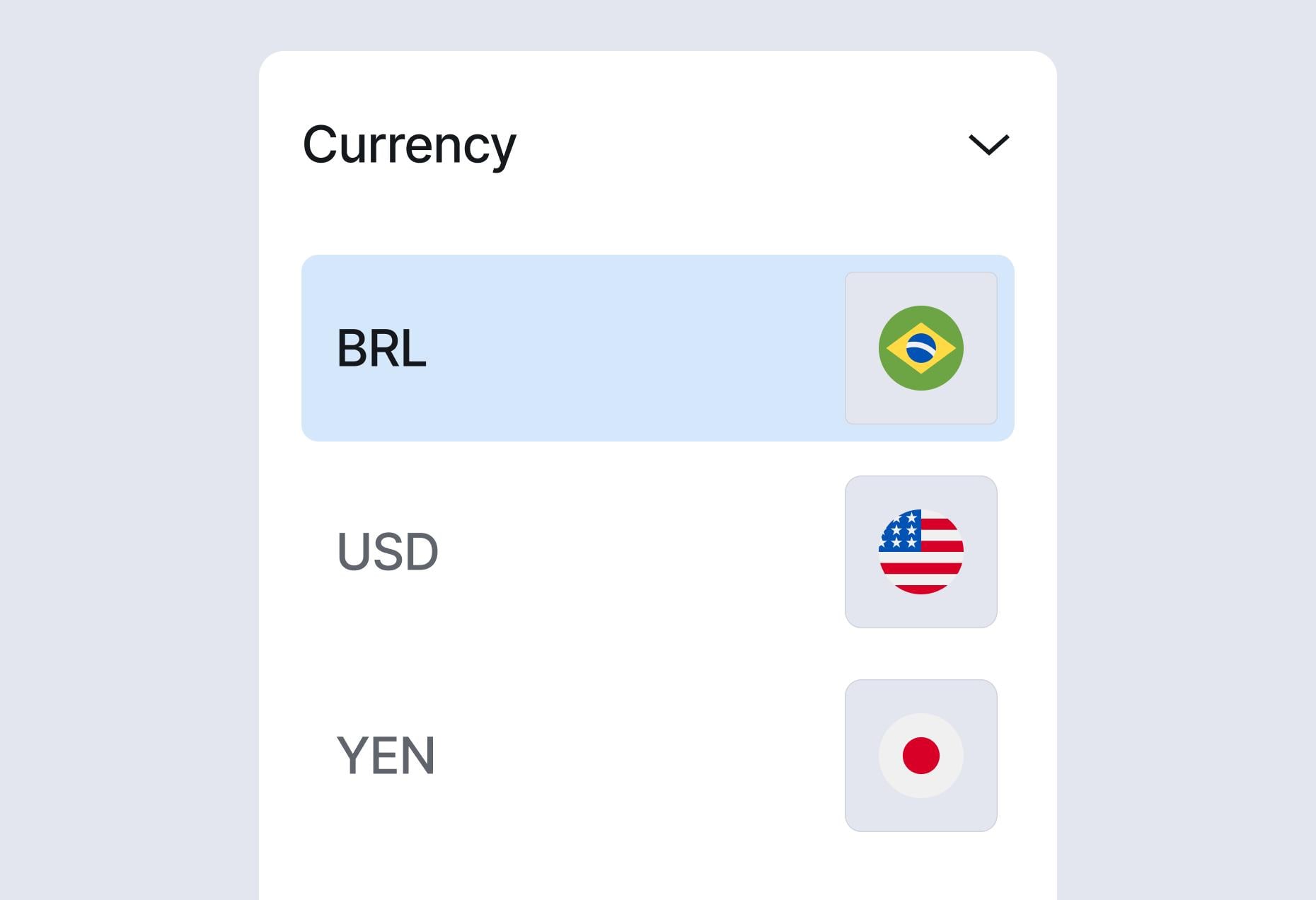1316x900 pixels.
Task: Collapse the Currency dropdown chevron
Action: [988, 144]
